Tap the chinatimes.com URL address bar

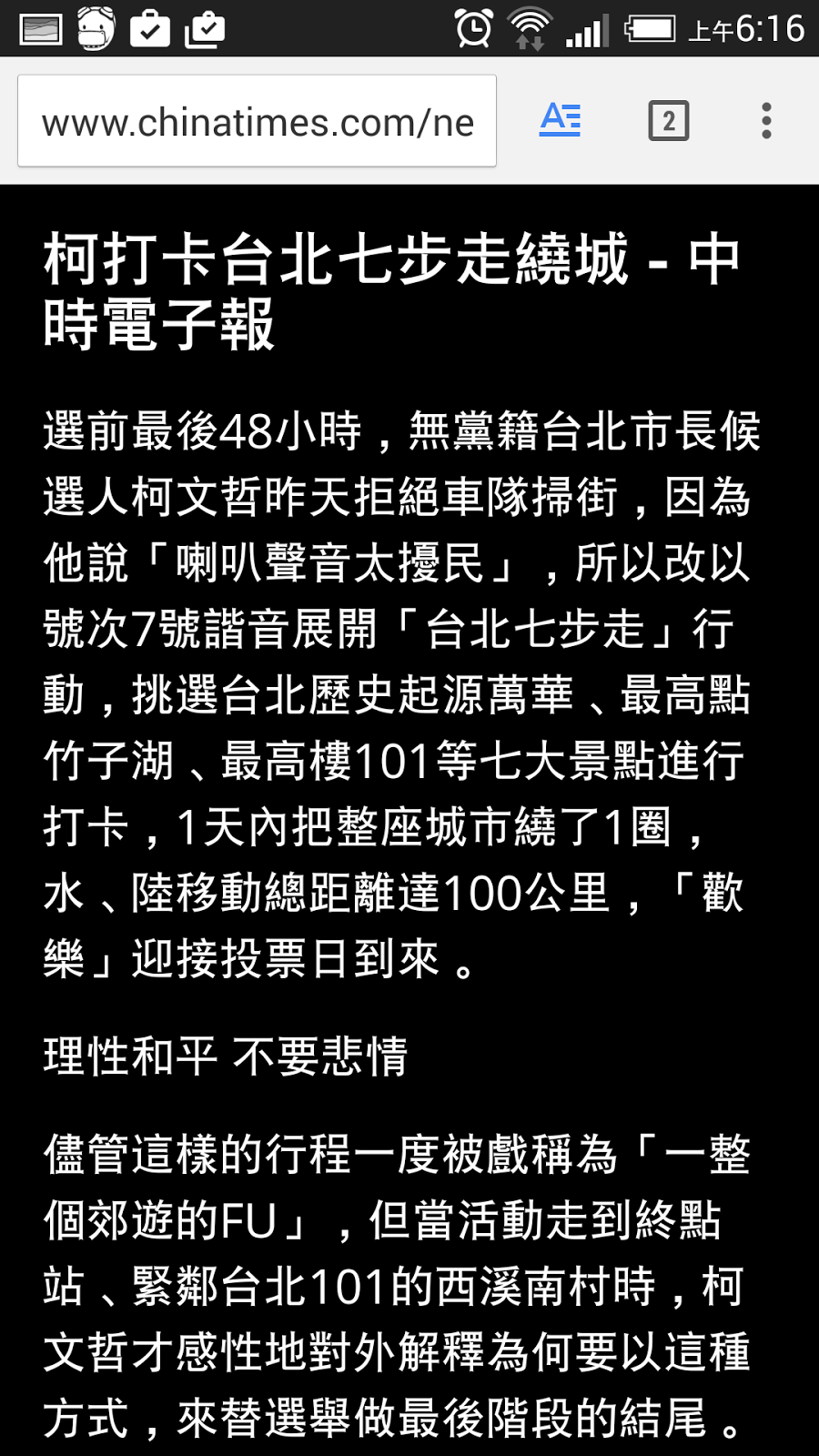(257, 122)
